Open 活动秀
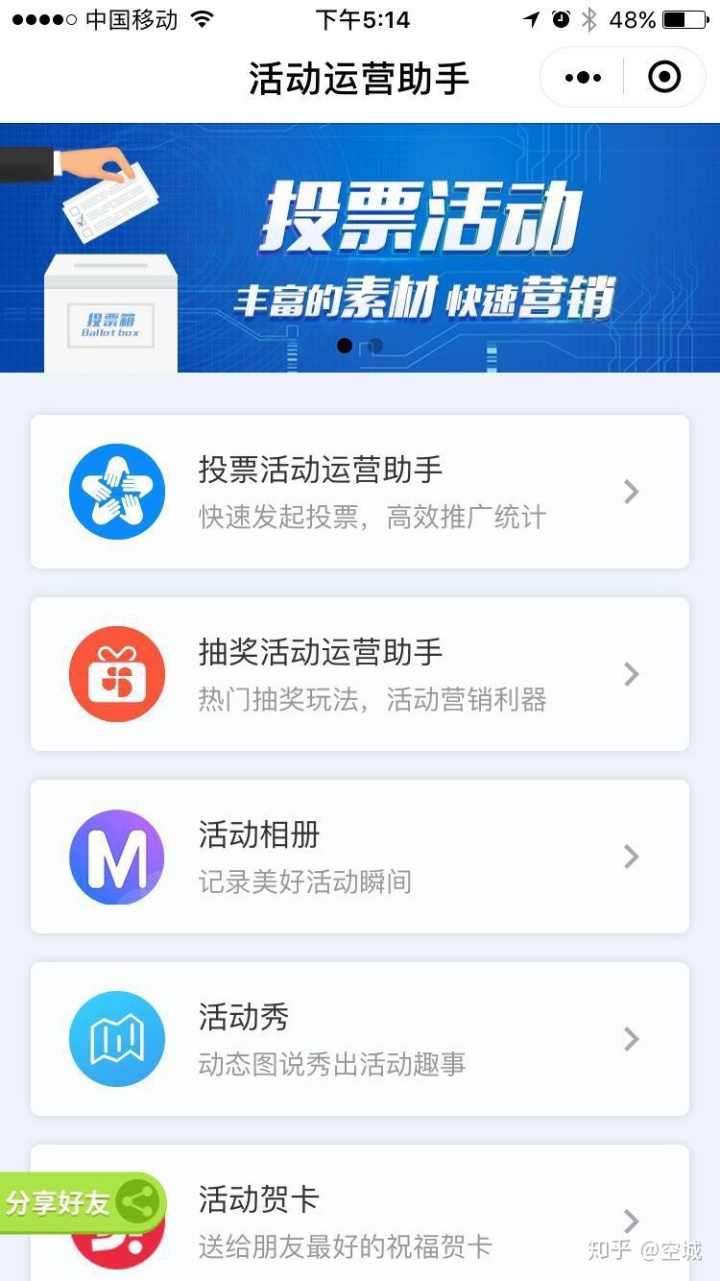Screen dimensions: 720x1281 (360, 1039)
